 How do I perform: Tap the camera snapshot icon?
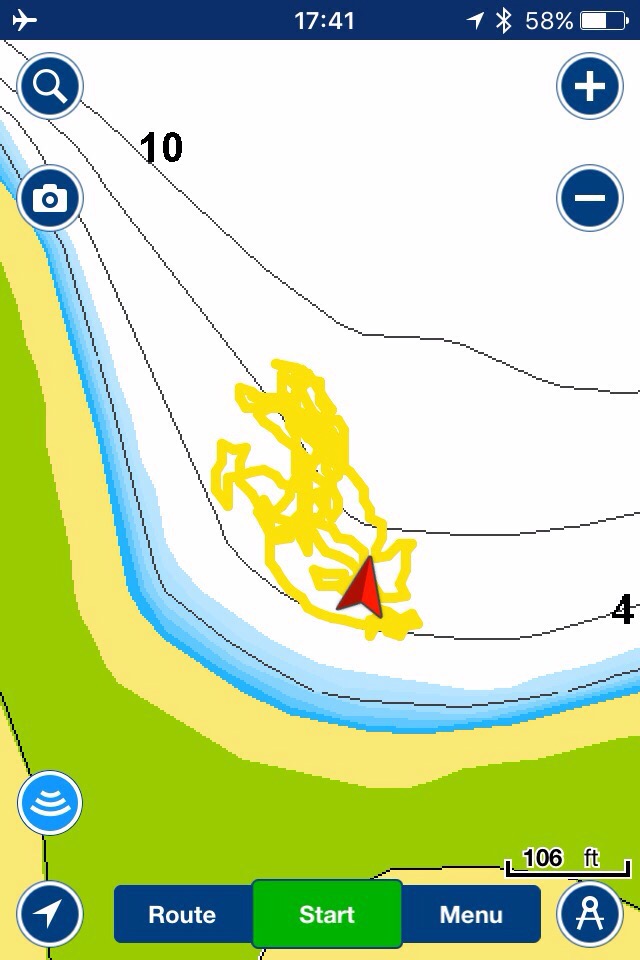pyautogui.click(x=50, y=198)
